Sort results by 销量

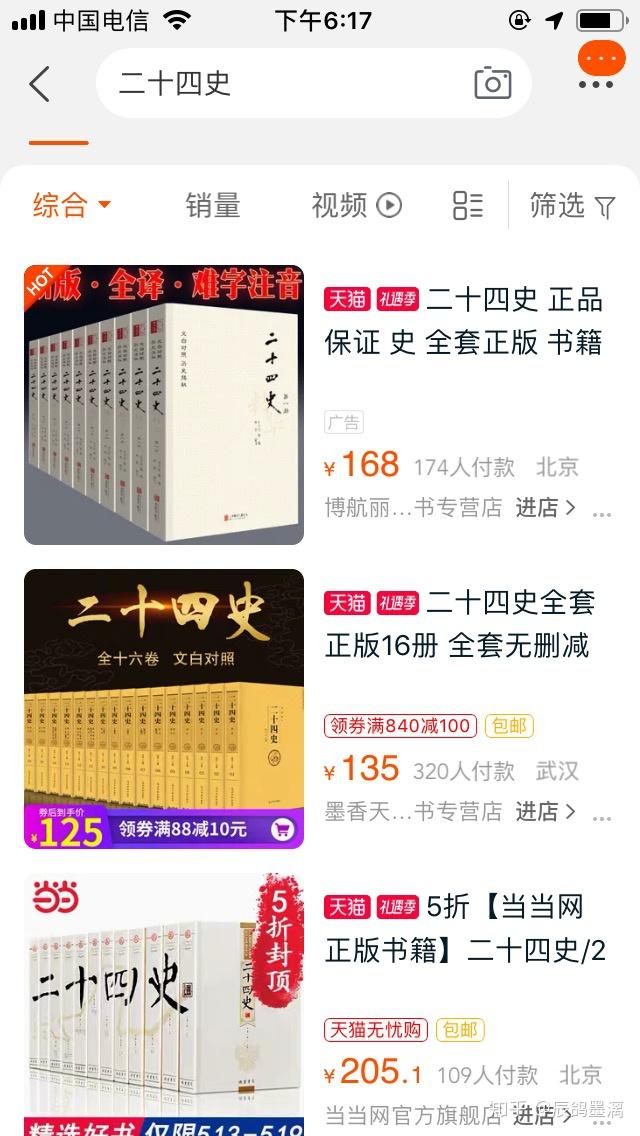[x=213, y=206]
